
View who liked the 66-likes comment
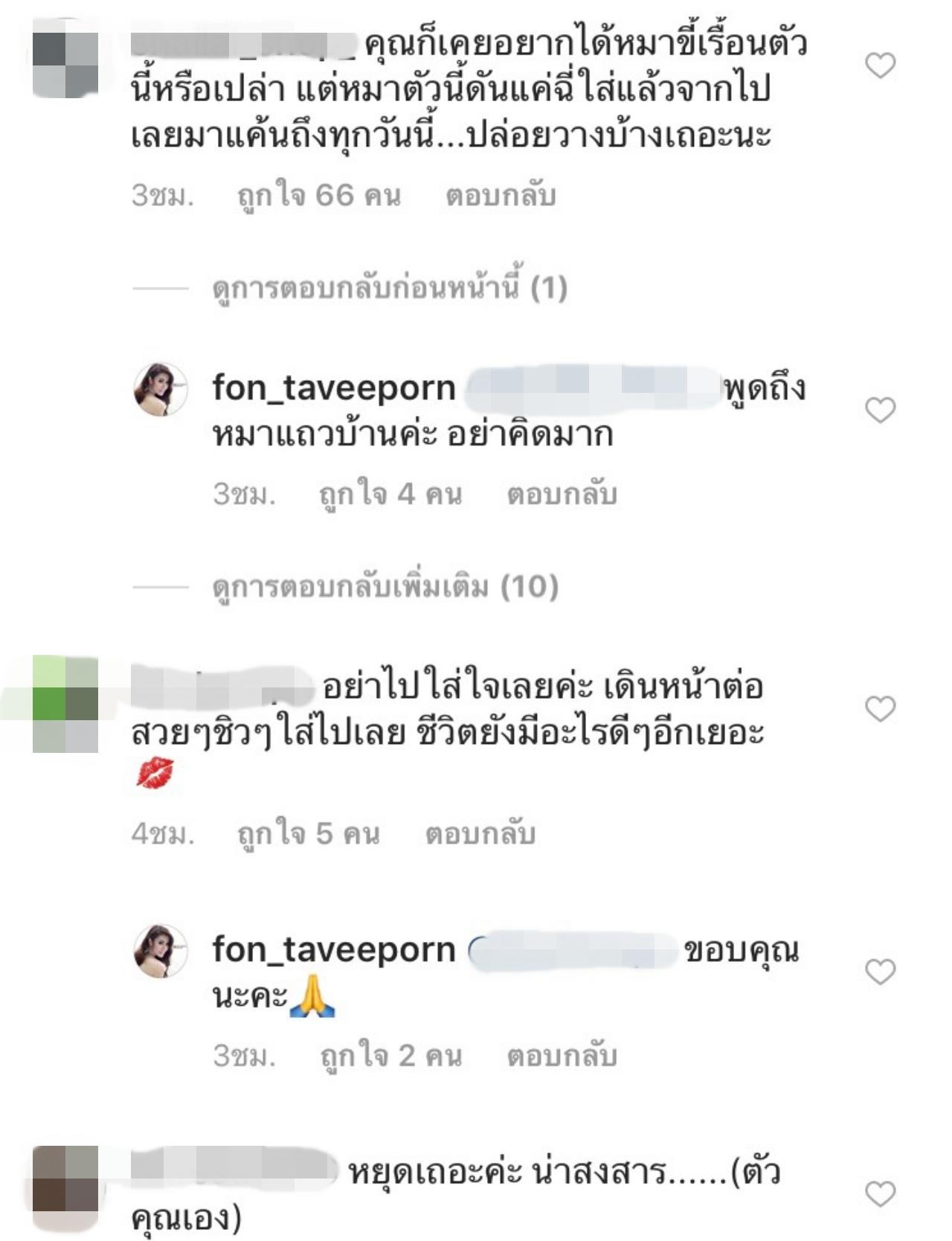319,196
